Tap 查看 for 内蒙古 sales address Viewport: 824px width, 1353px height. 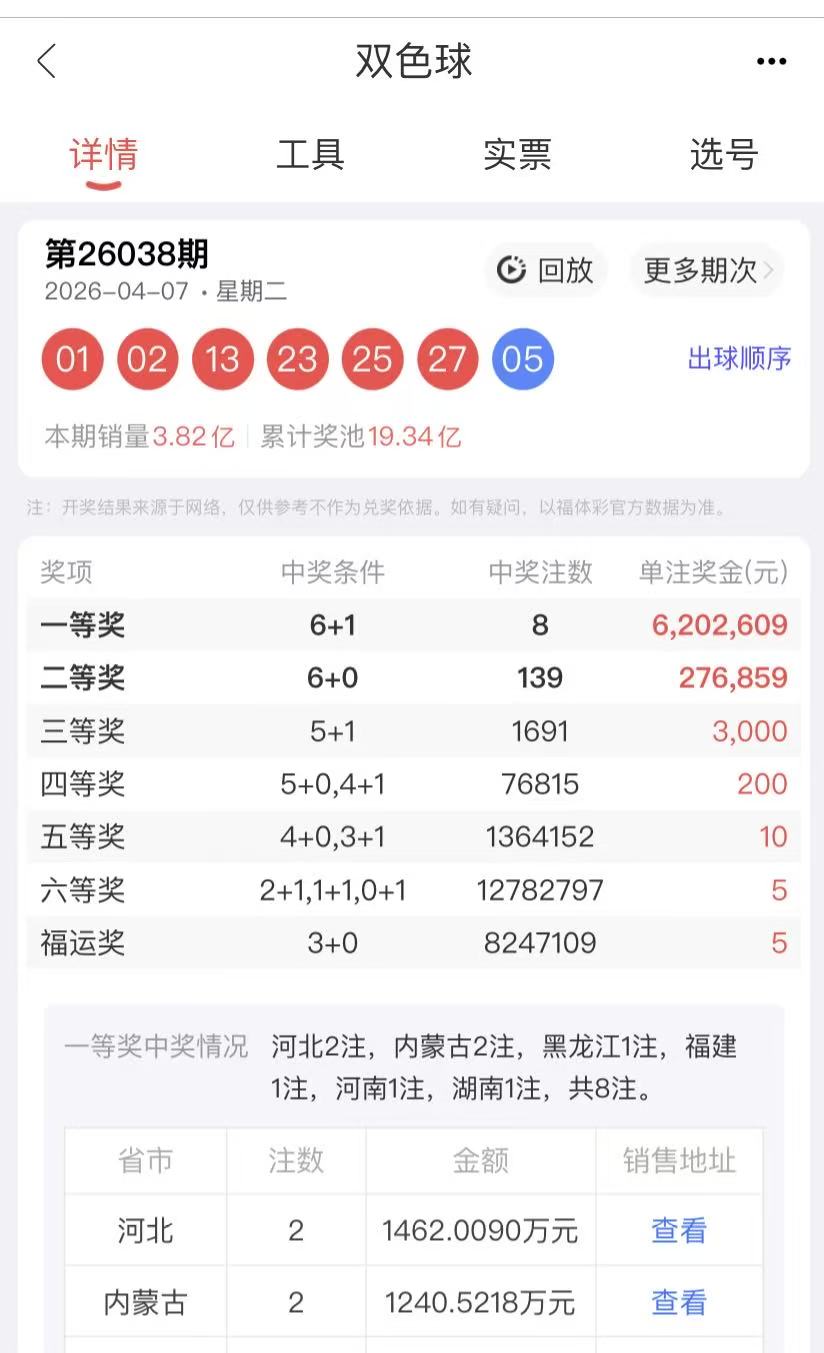[x=678, y=1302]
